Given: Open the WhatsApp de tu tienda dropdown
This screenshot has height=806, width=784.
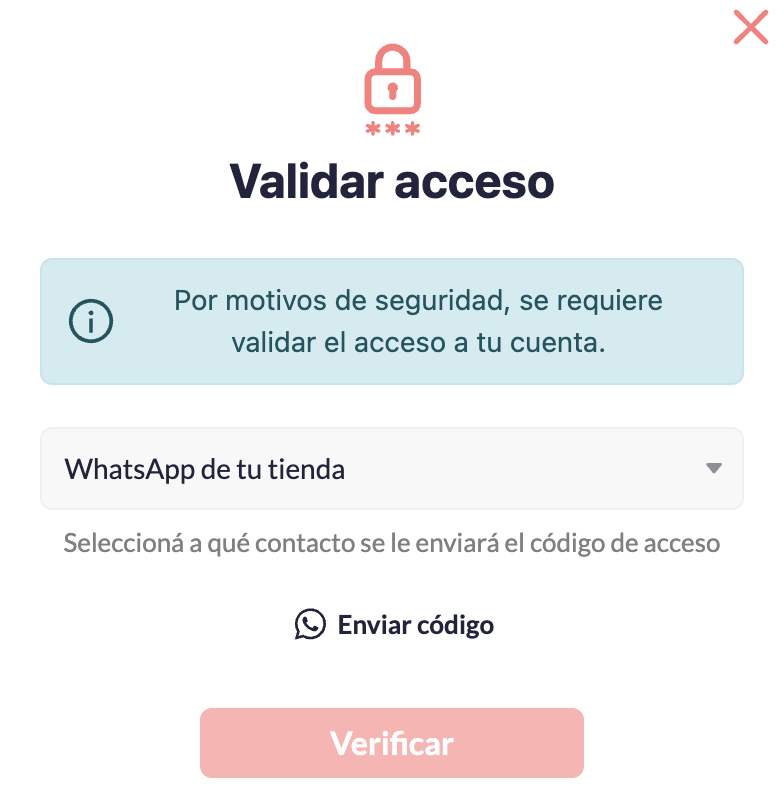Looking at the screenshot, I should coord(391,469).
